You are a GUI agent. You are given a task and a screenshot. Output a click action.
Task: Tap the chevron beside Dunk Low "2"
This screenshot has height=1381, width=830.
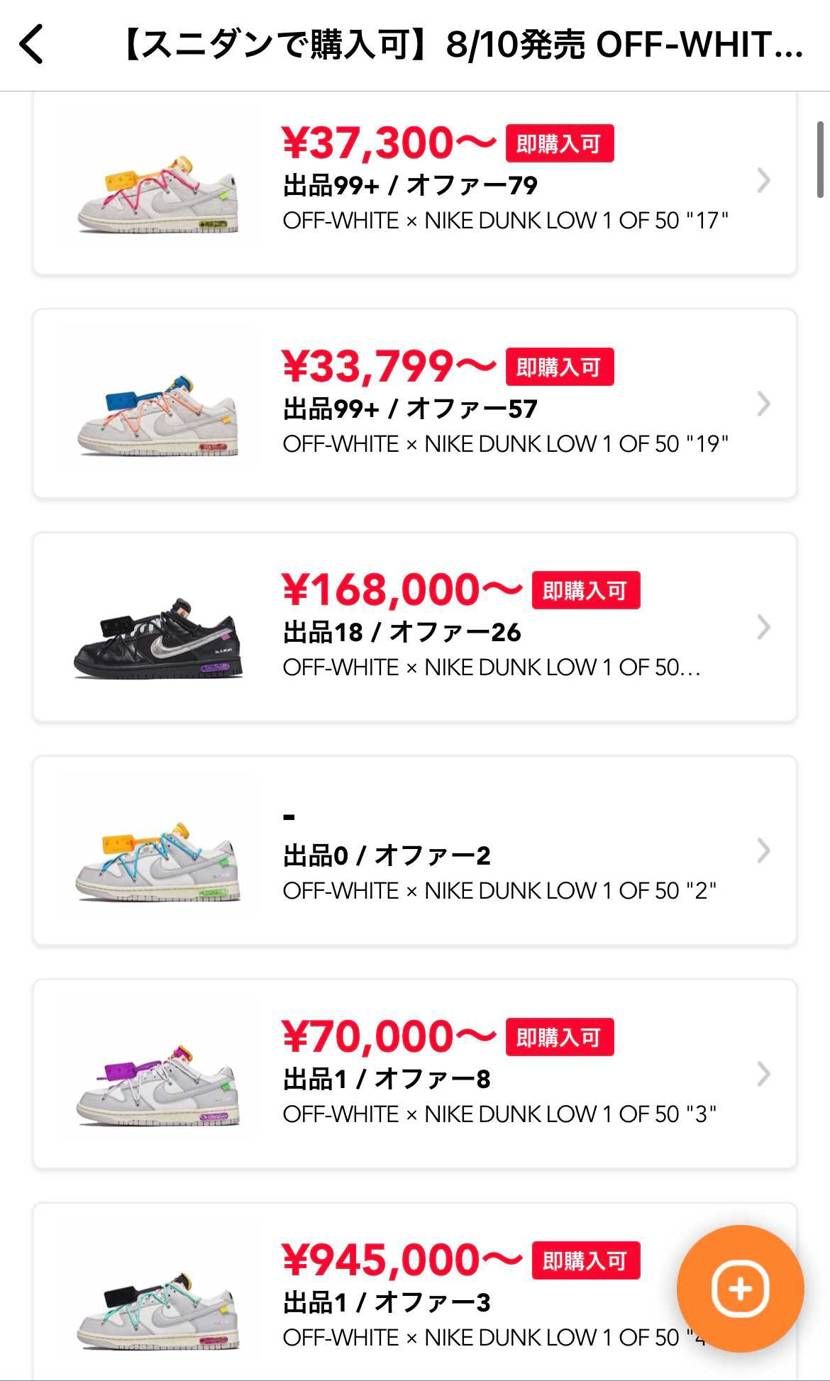point(763,851)
